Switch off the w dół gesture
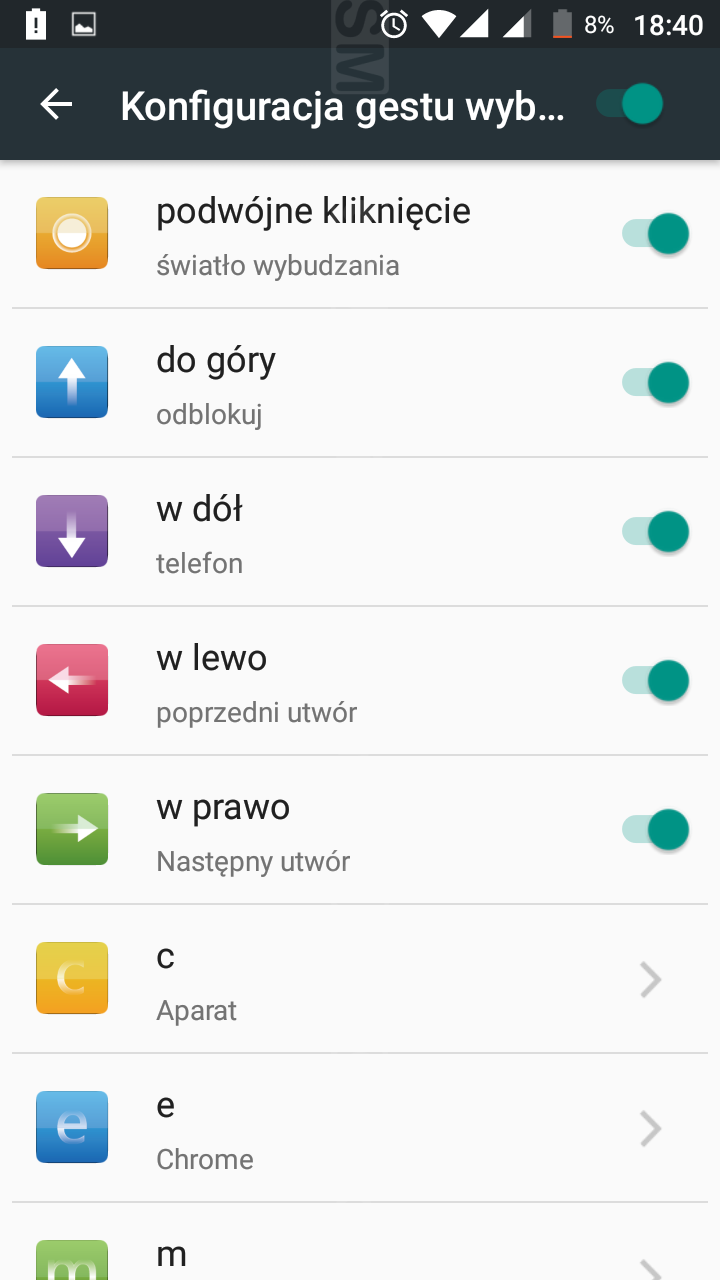720x1280 pixels. [656, 532]
